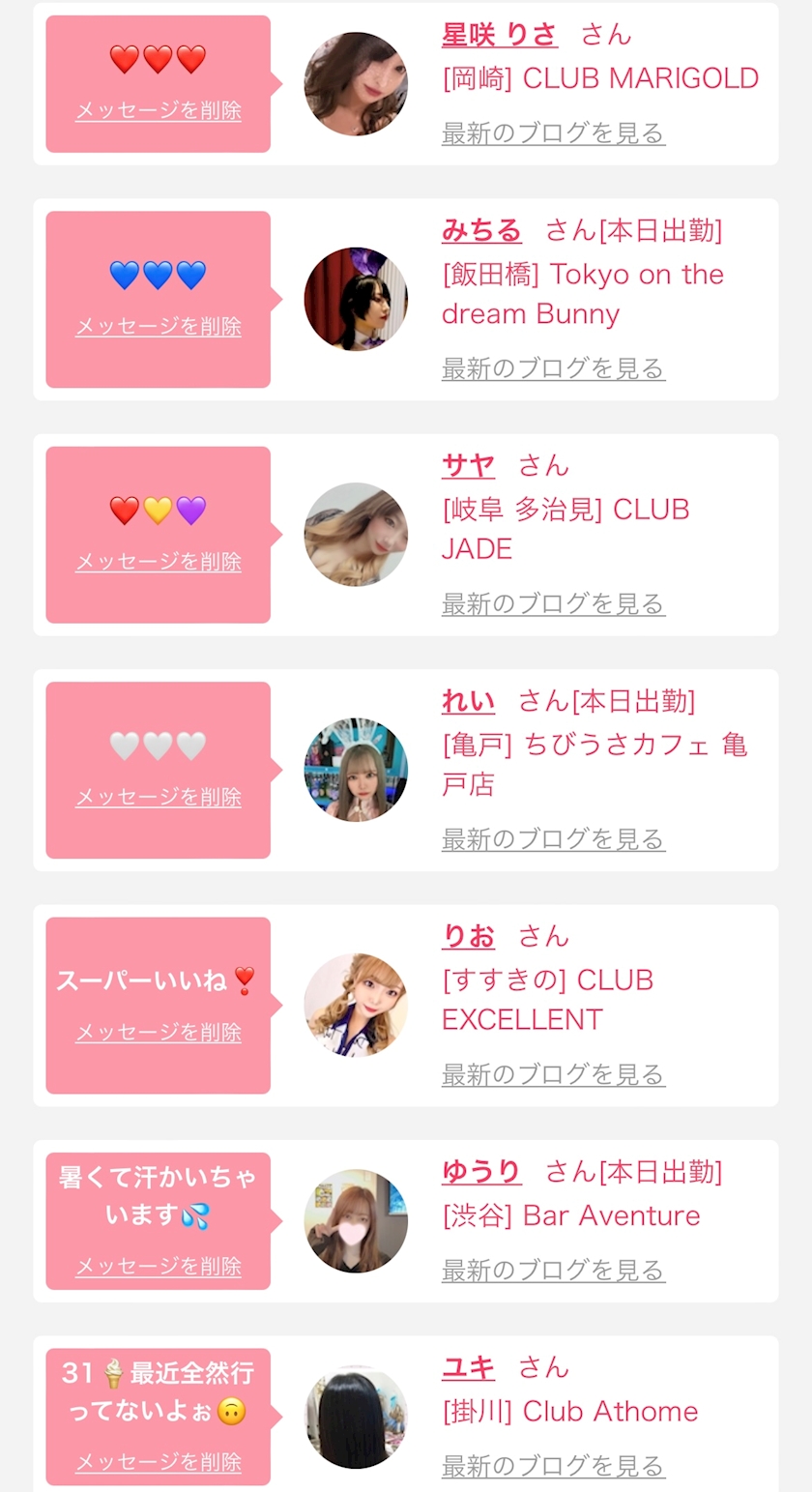View みちる's latest blog
Image resolution: width=812 pixels, height=1492 pixels.
click(x=553, y=368)
